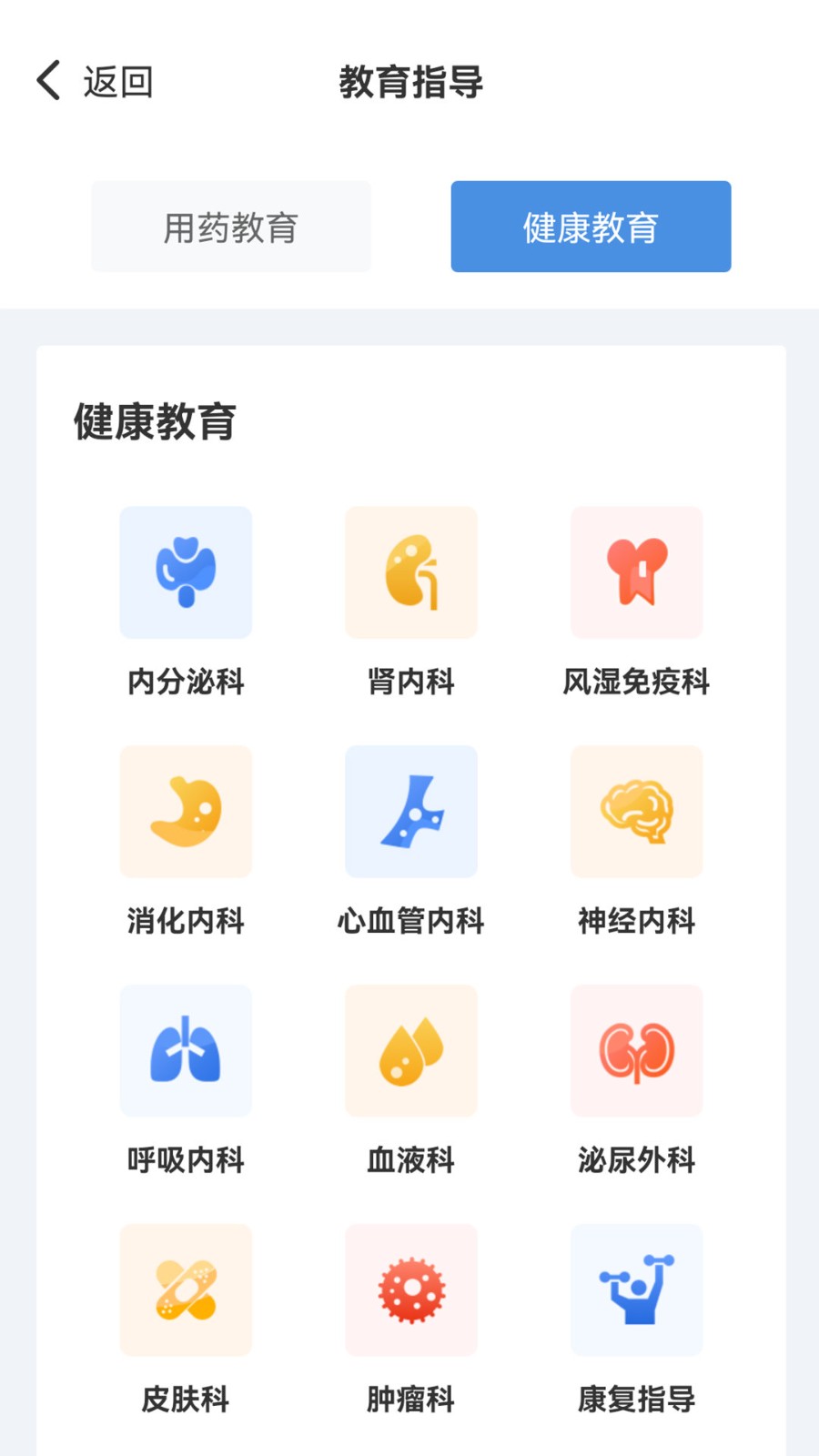This screenshot has height=1456, width=819.
Task: Tap the 泌尿外科 kidneys icon
Action: point(636,1051)
